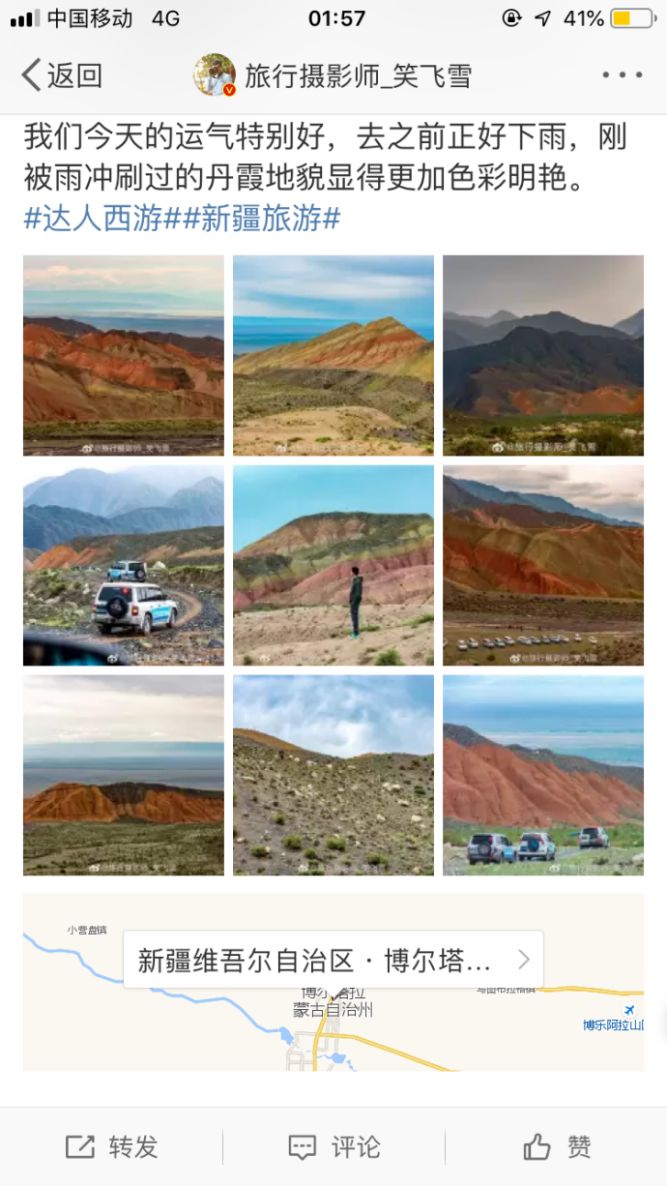This screenshot has width=667, height=1186.
Task: Comment on the post with 评论
Action: click(x=334, y=1147)
